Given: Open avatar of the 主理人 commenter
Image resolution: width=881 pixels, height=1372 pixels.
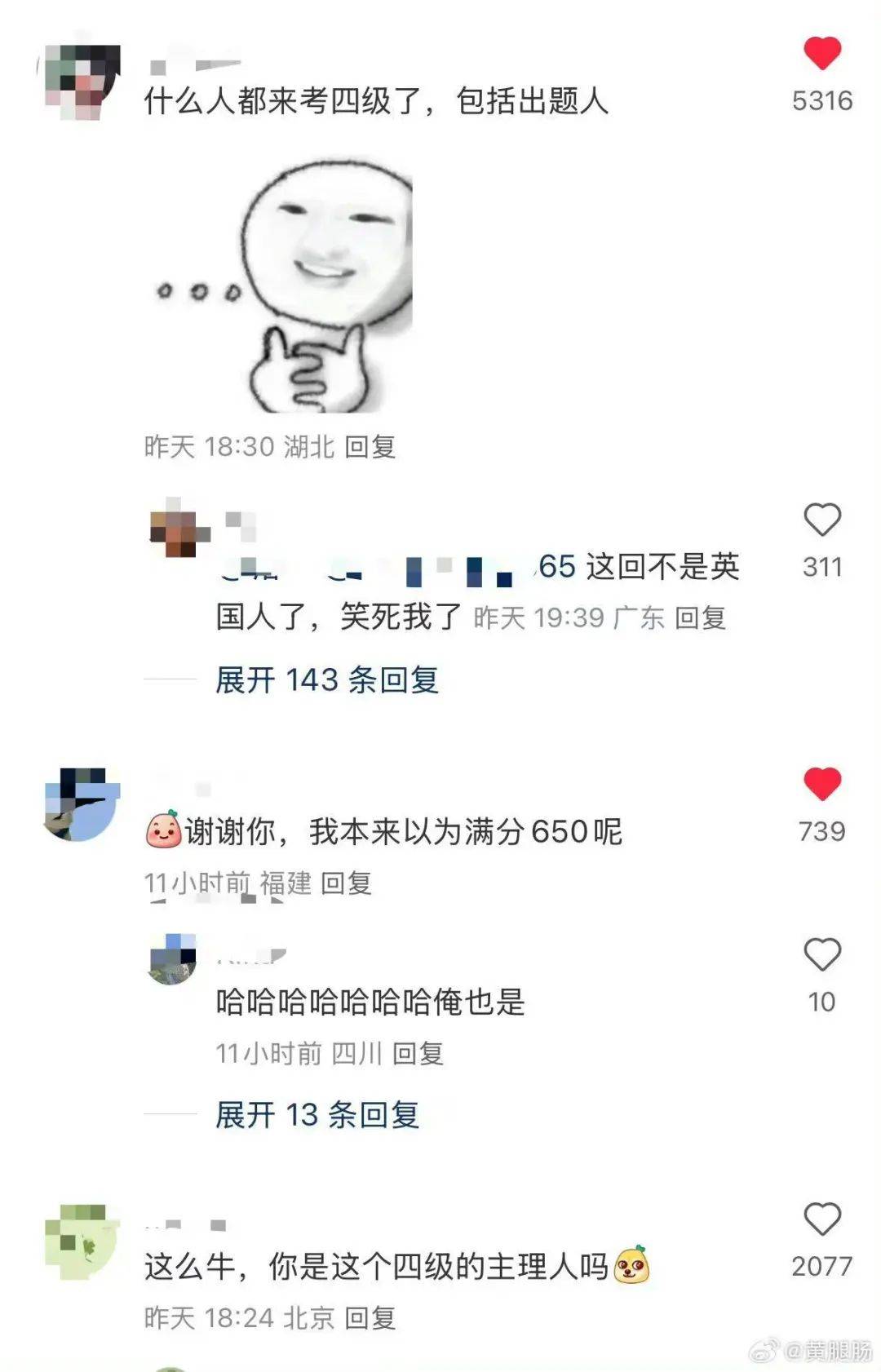Looking at the screenshot, I should pos(81,1241).
